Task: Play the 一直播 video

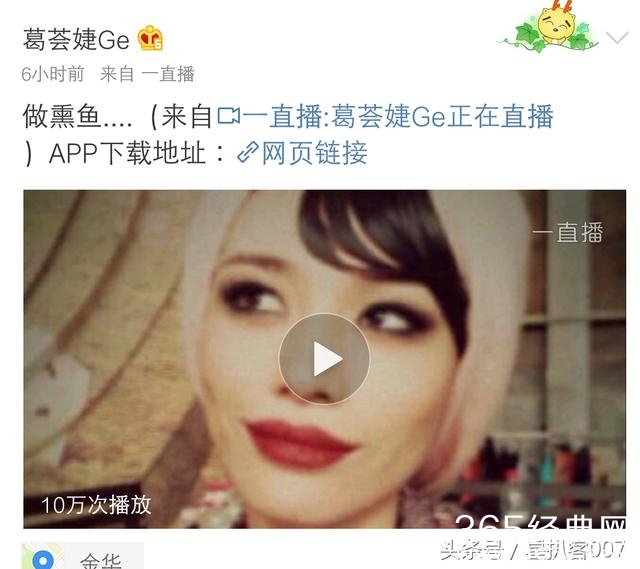Action: pyautogui.click(x=324, y=359)
